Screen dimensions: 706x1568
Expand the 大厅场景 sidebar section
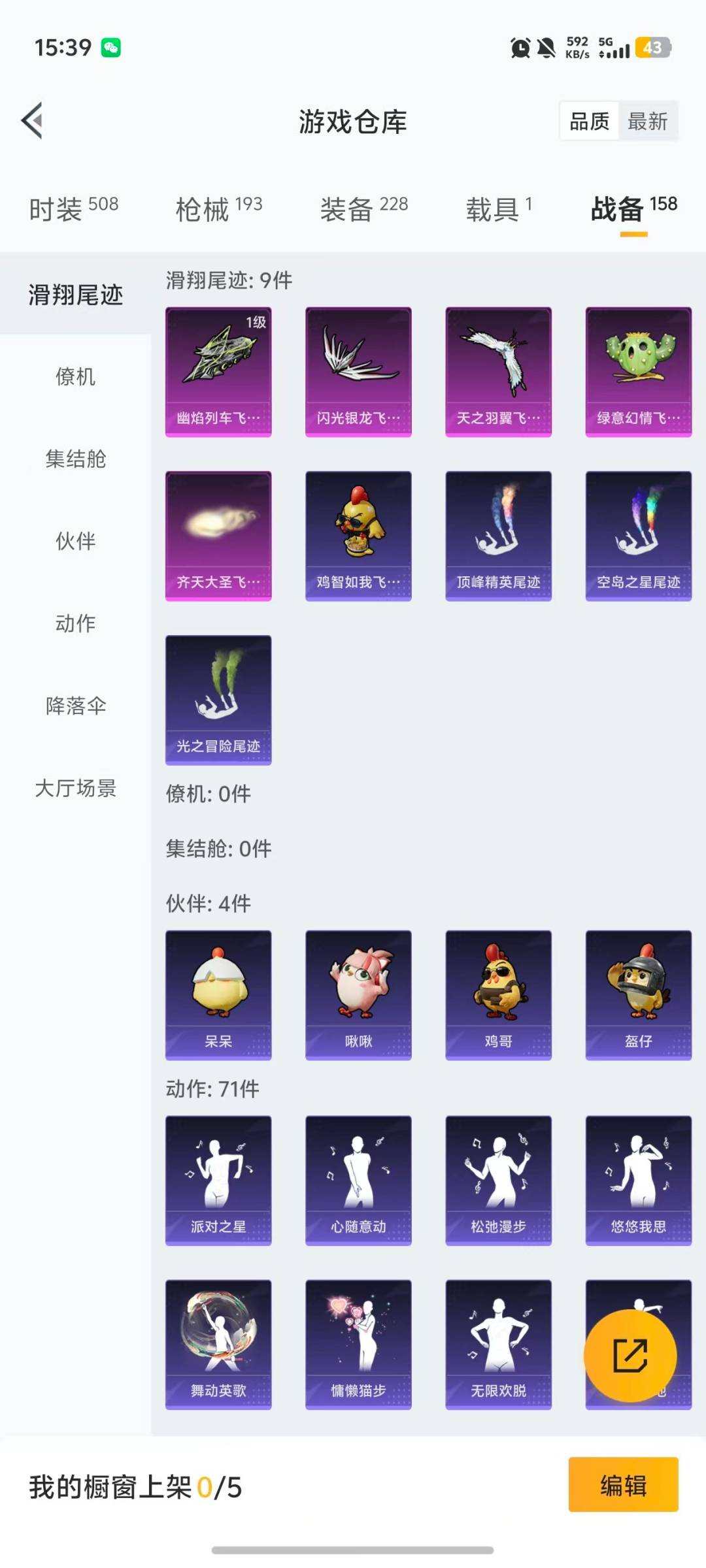pyautogui.click(x=75, y=789)
